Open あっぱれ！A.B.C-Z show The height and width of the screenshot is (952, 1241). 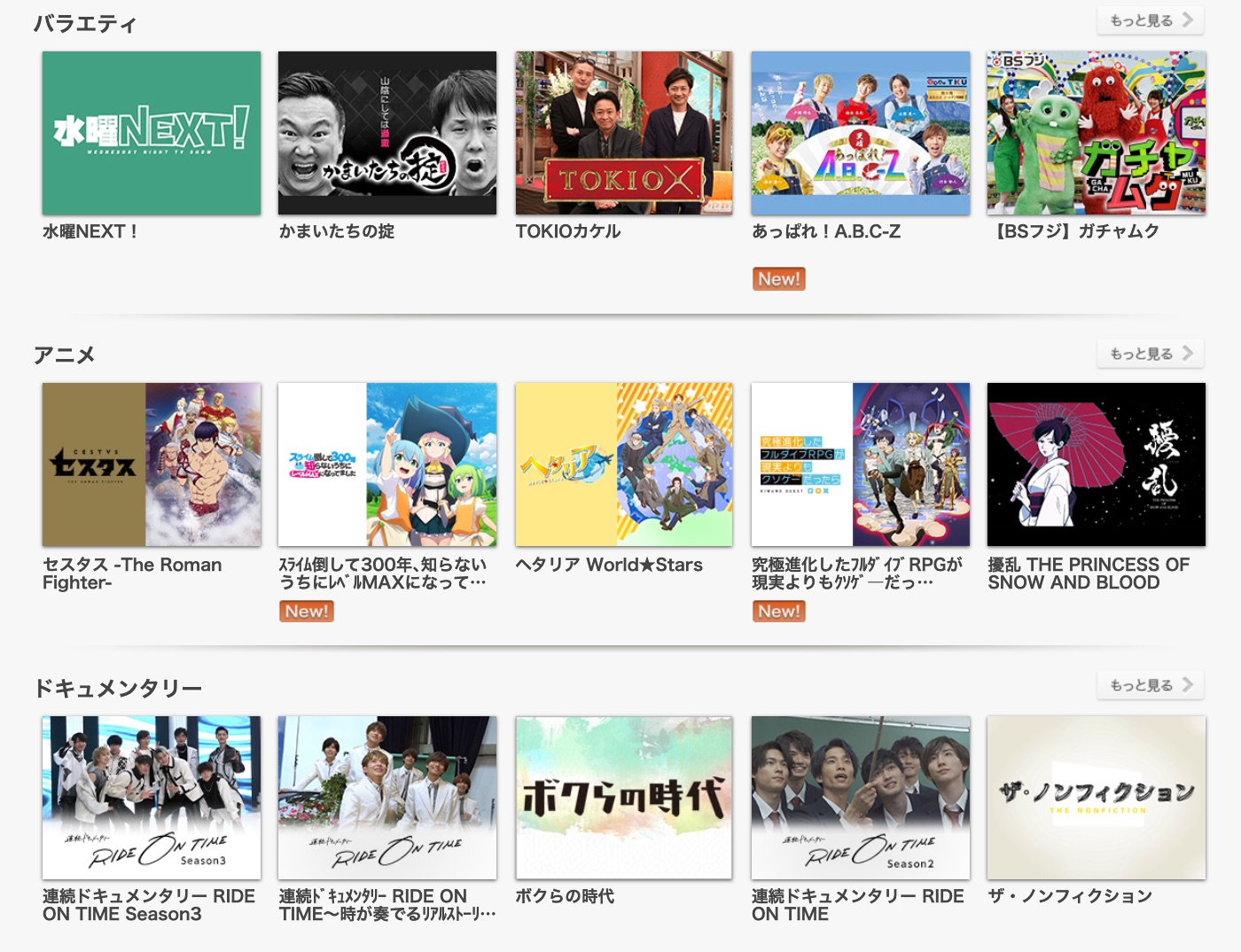pyautogui.click(x=860, y=133)
